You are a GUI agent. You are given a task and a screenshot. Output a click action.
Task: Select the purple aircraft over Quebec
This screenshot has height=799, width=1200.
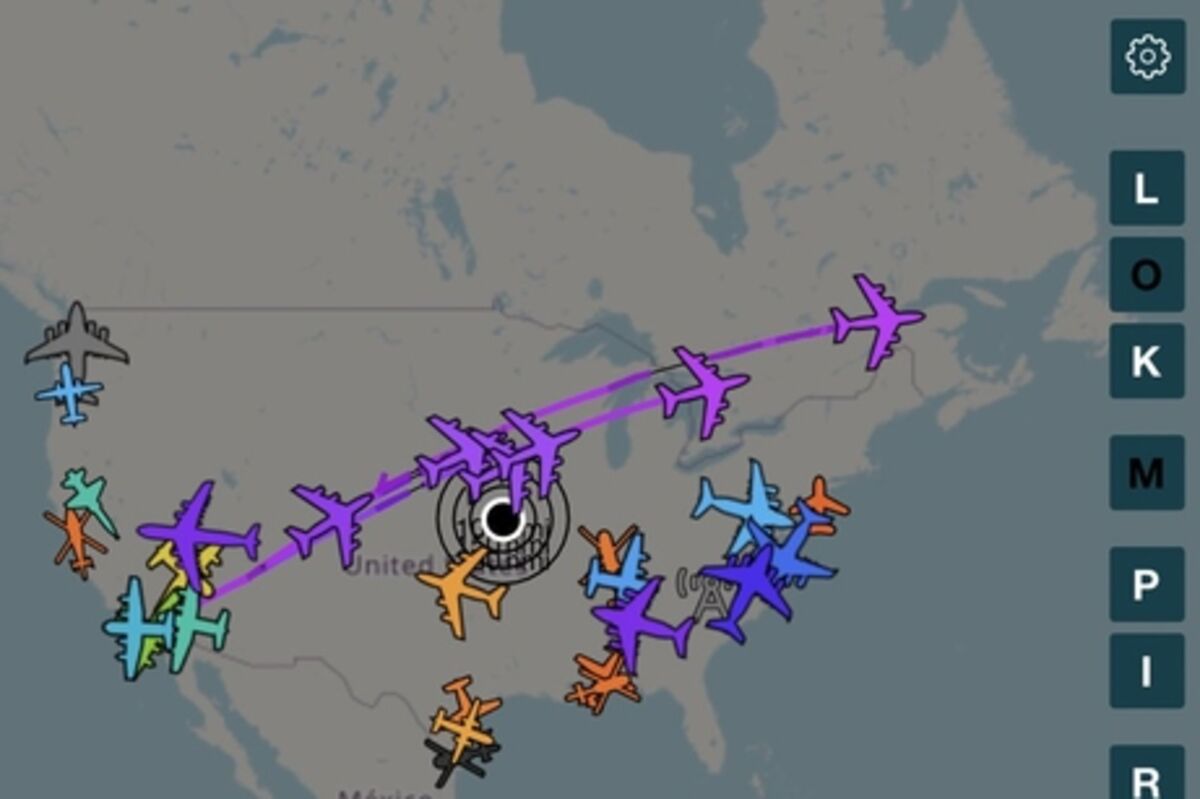[877, 320]
